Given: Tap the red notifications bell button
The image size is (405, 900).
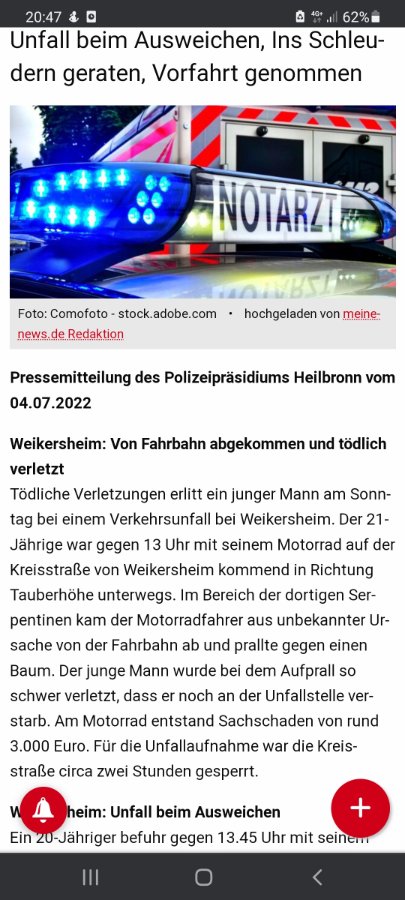Looking at the screenshot, I should click(43, 809).
